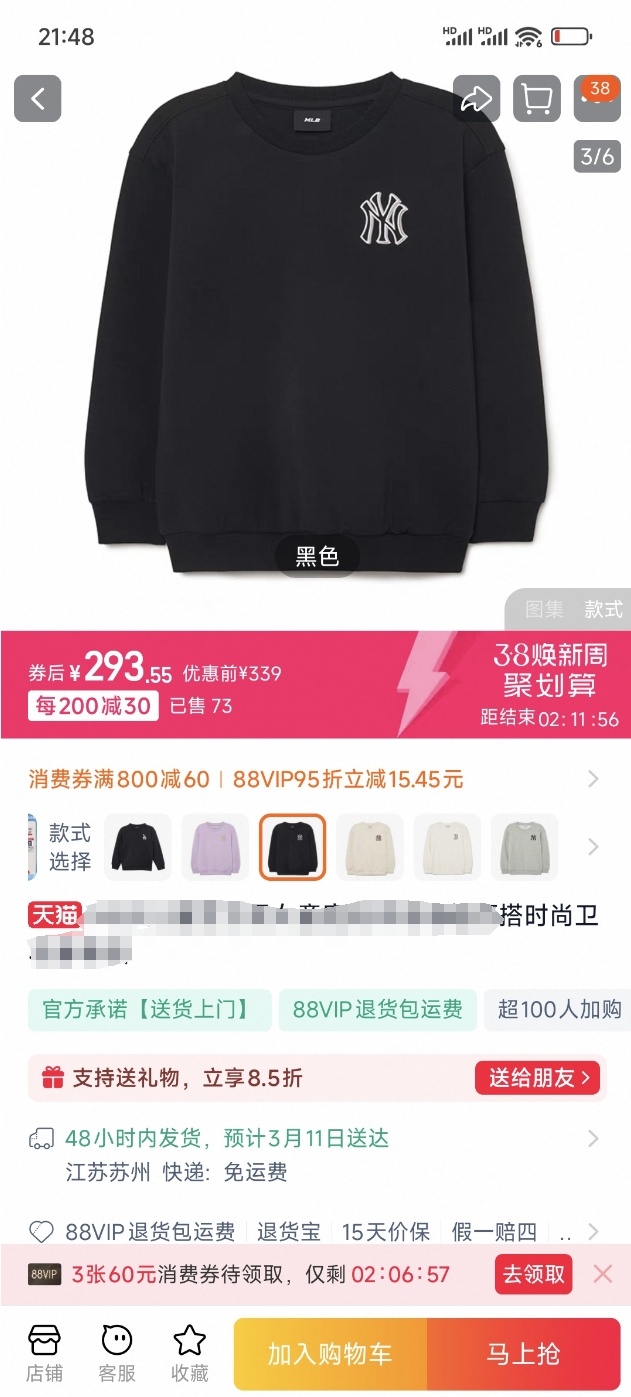Add item to favorites with 收藏
Screen dimensions: 631x1397
189,1354
